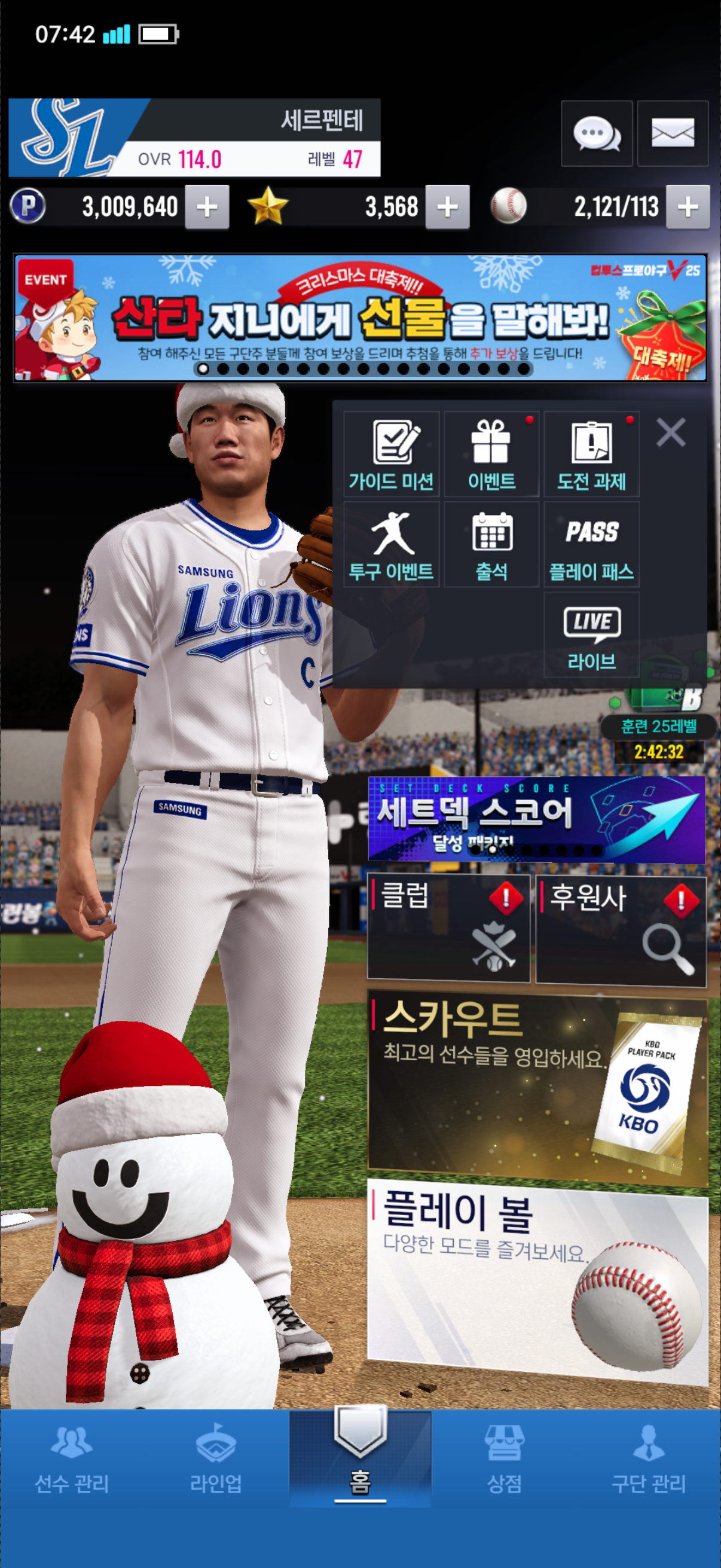Open 가이드 미션 from the quick menu

pyautogui.click(x=391, y=454)
